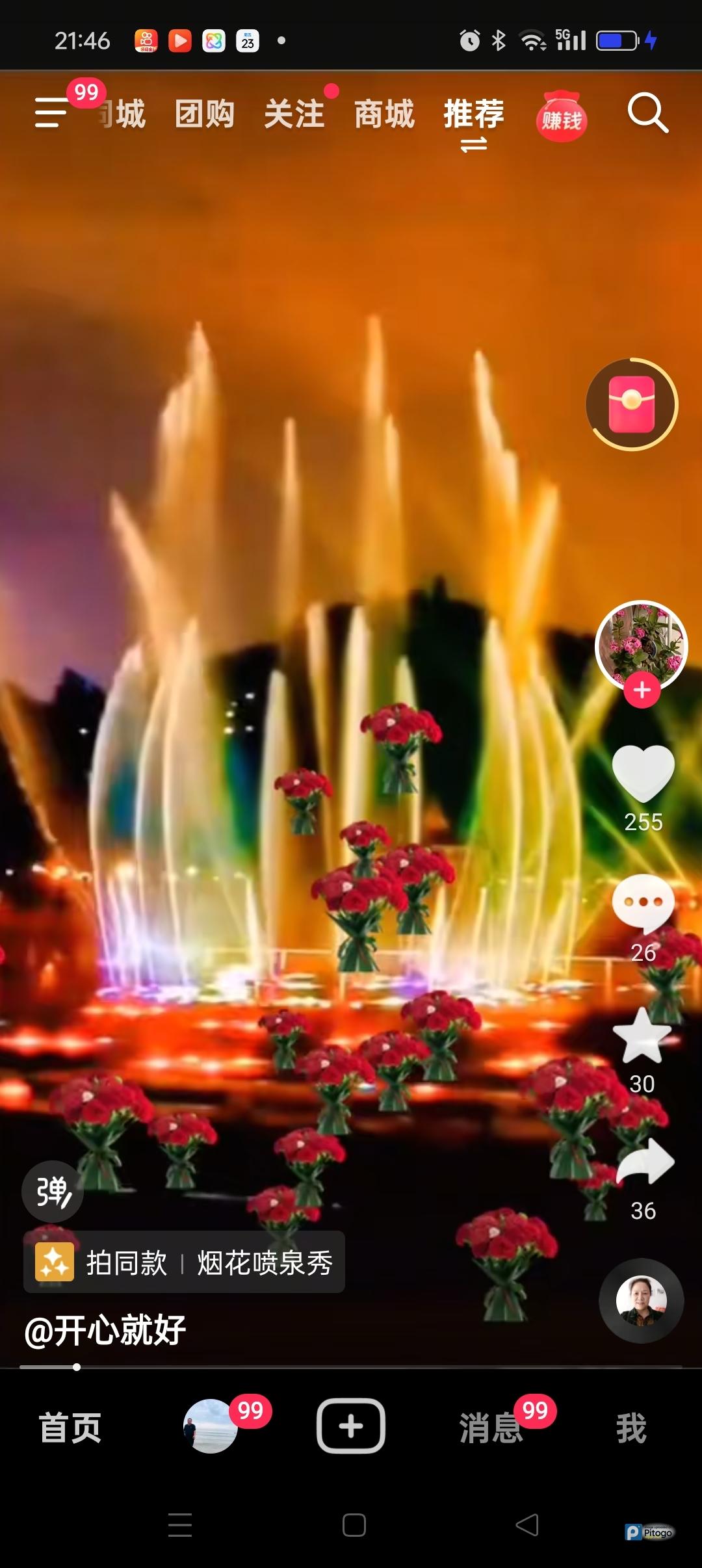Follow the creator with plus badge
This screenshot has height=1568, width=702.
coord(642,690)
